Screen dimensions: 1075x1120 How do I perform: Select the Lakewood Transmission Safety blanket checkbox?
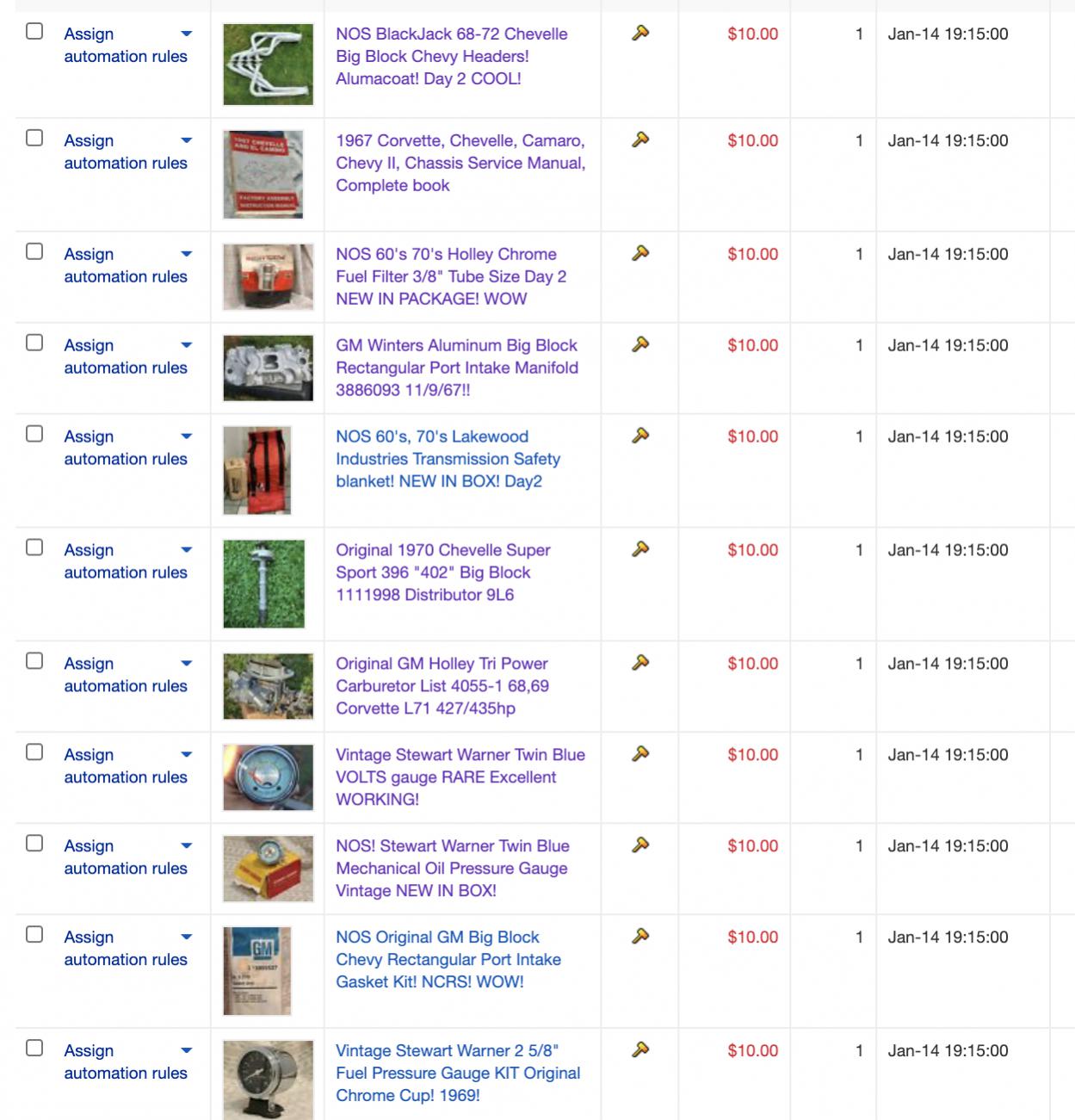tap(34, 434)
